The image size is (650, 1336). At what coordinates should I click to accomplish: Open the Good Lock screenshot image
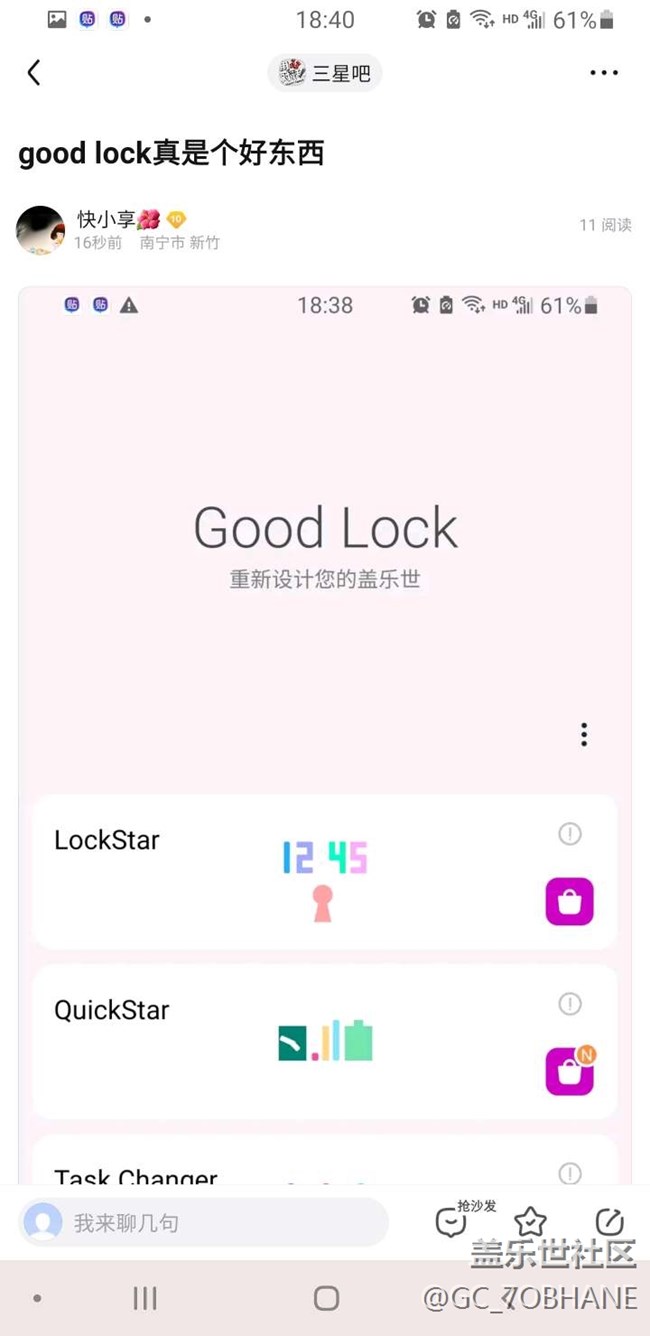[x=325, y=700]
